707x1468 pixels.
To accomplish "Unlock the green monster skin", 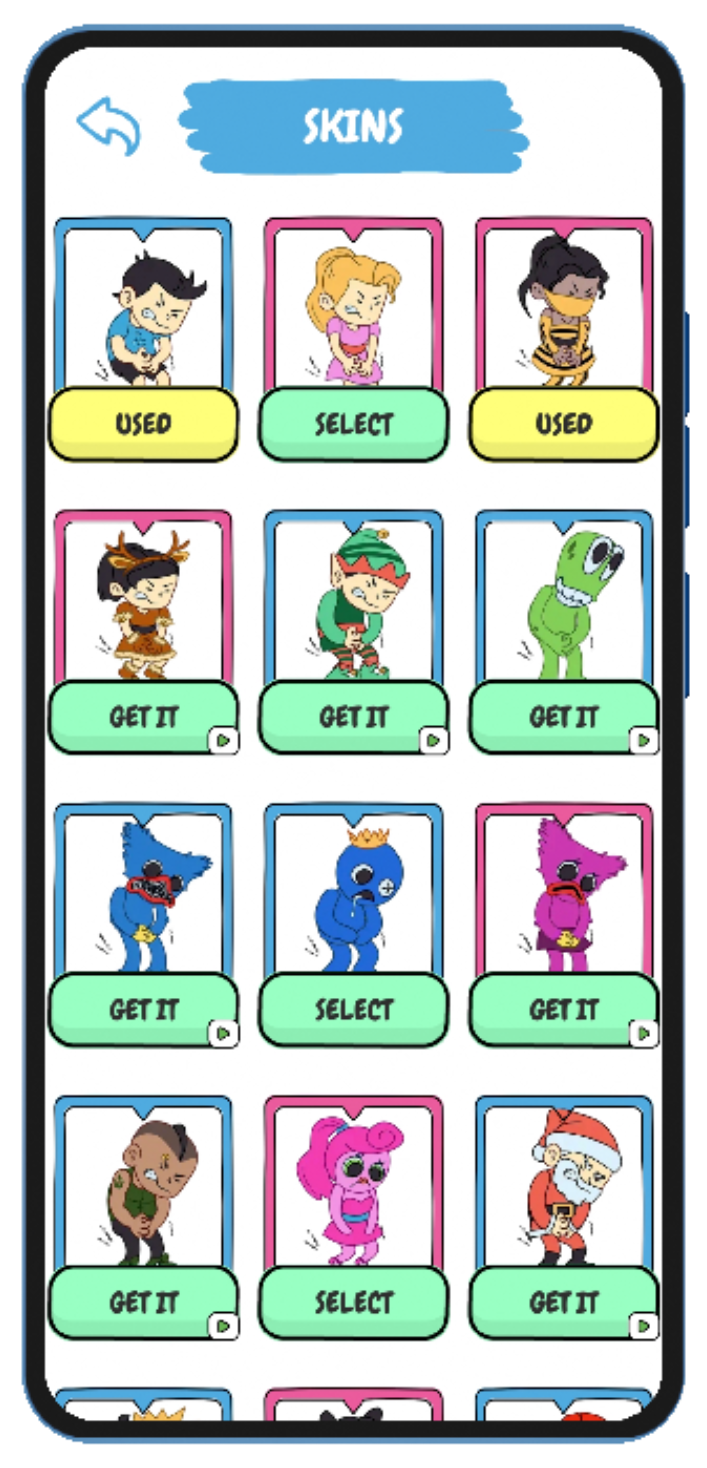I will (564, 717).
